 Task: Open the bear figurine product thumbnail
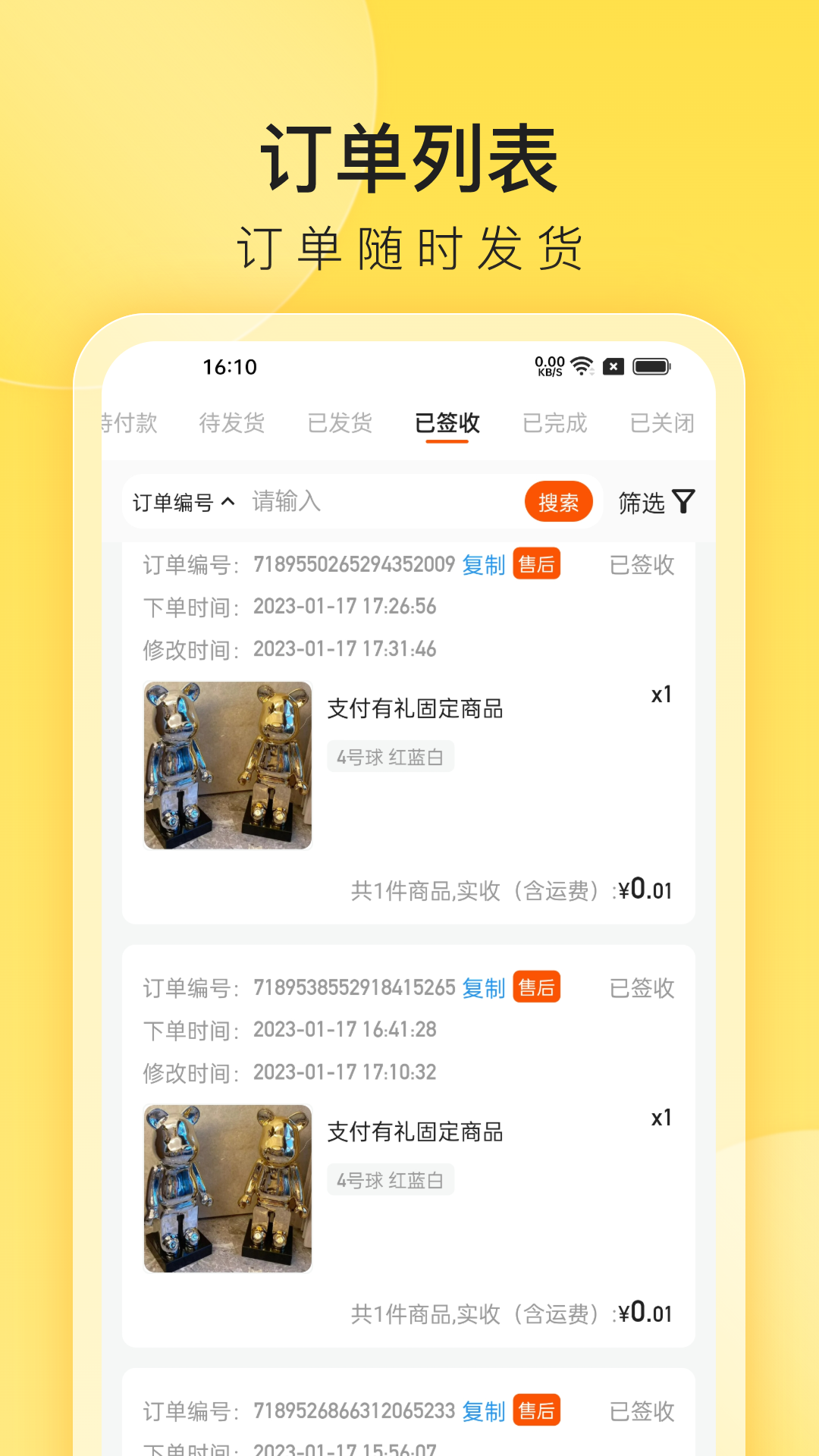[x=227, y=763]
